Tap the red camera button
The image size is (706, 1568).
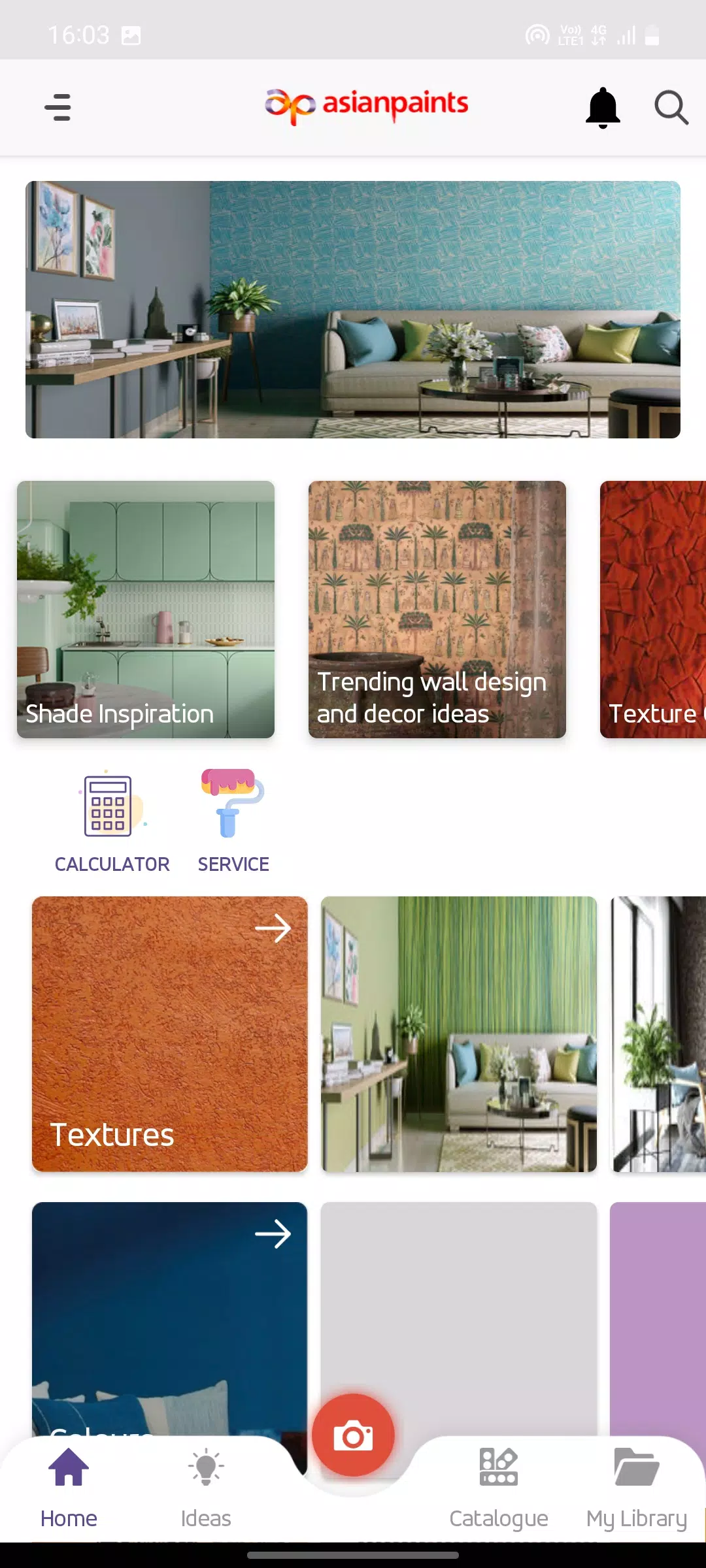click(353, 1435)
